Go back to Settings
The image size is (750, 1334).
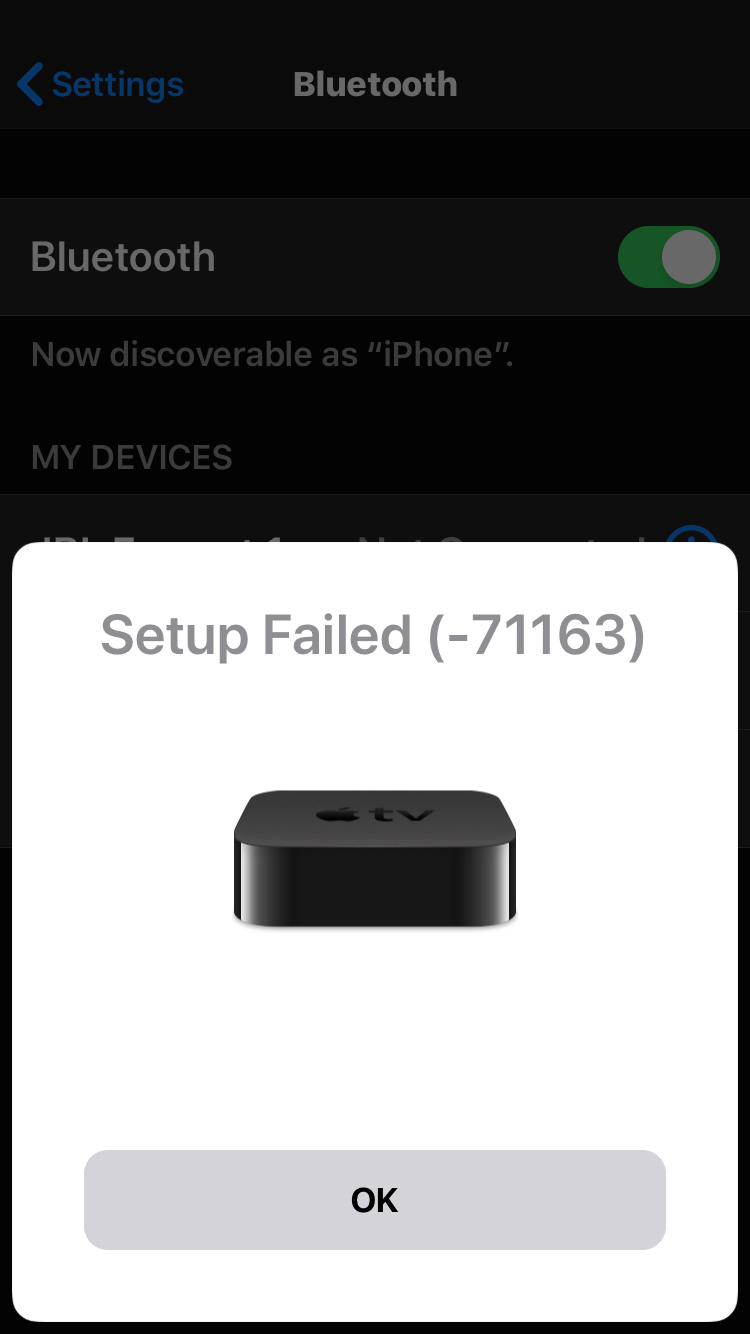click(101, 85)
